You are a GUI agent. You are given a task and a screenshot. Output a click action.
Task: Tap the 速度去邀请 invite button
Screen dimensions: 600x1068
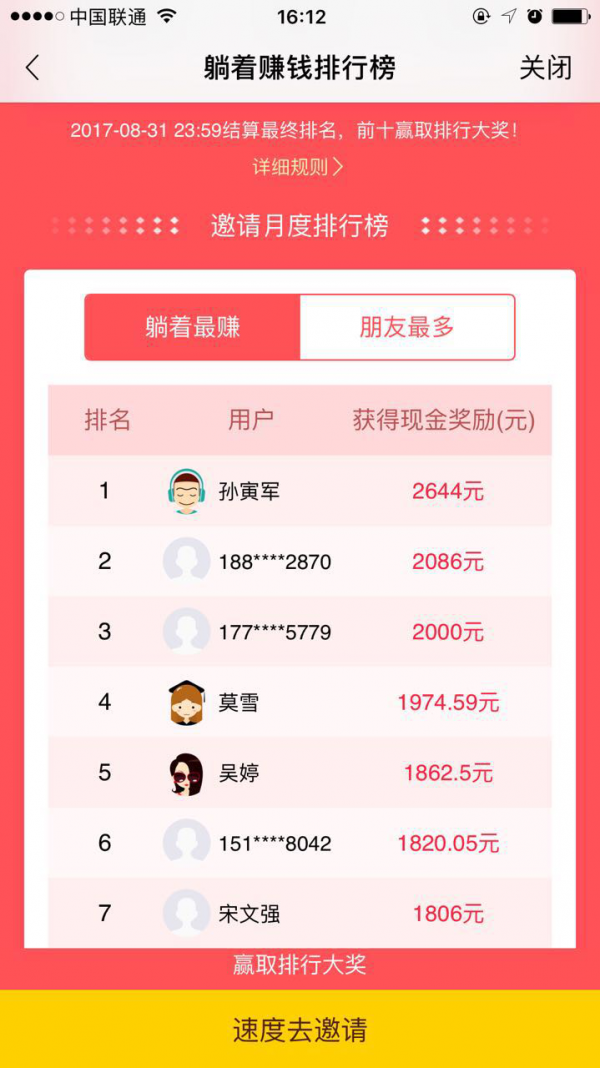coord(300,1030)
